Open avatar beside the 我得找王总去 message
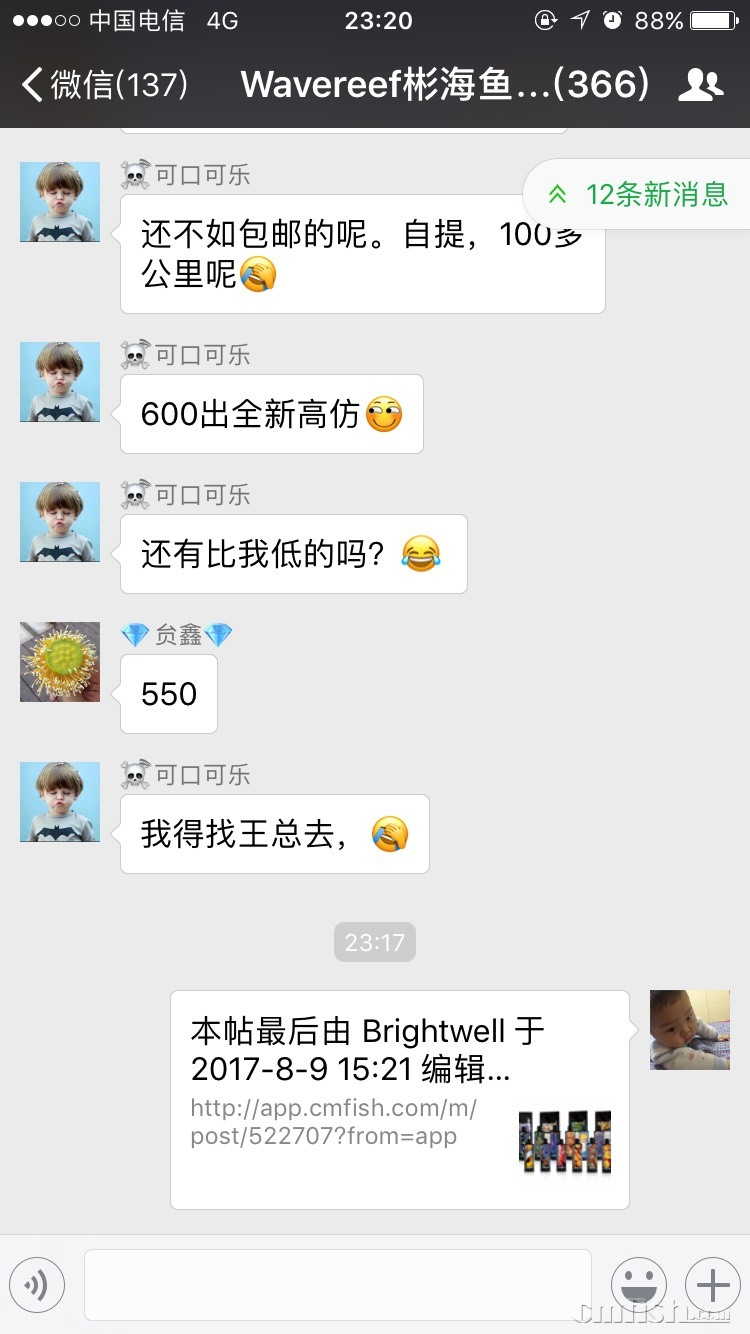This screenshot has height=1334, width=750. 60,802
